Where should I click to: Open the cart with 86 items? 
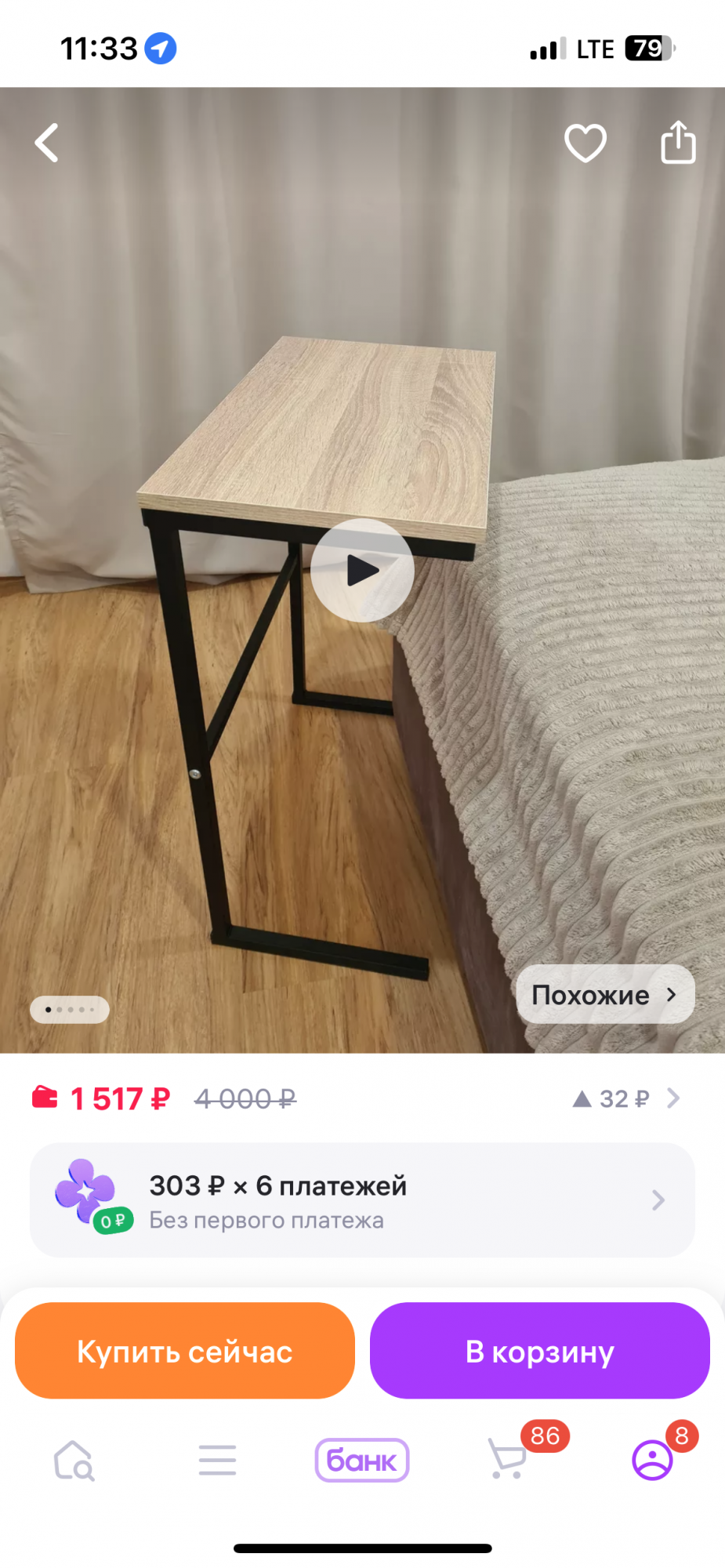click(x=508, y=1459)
